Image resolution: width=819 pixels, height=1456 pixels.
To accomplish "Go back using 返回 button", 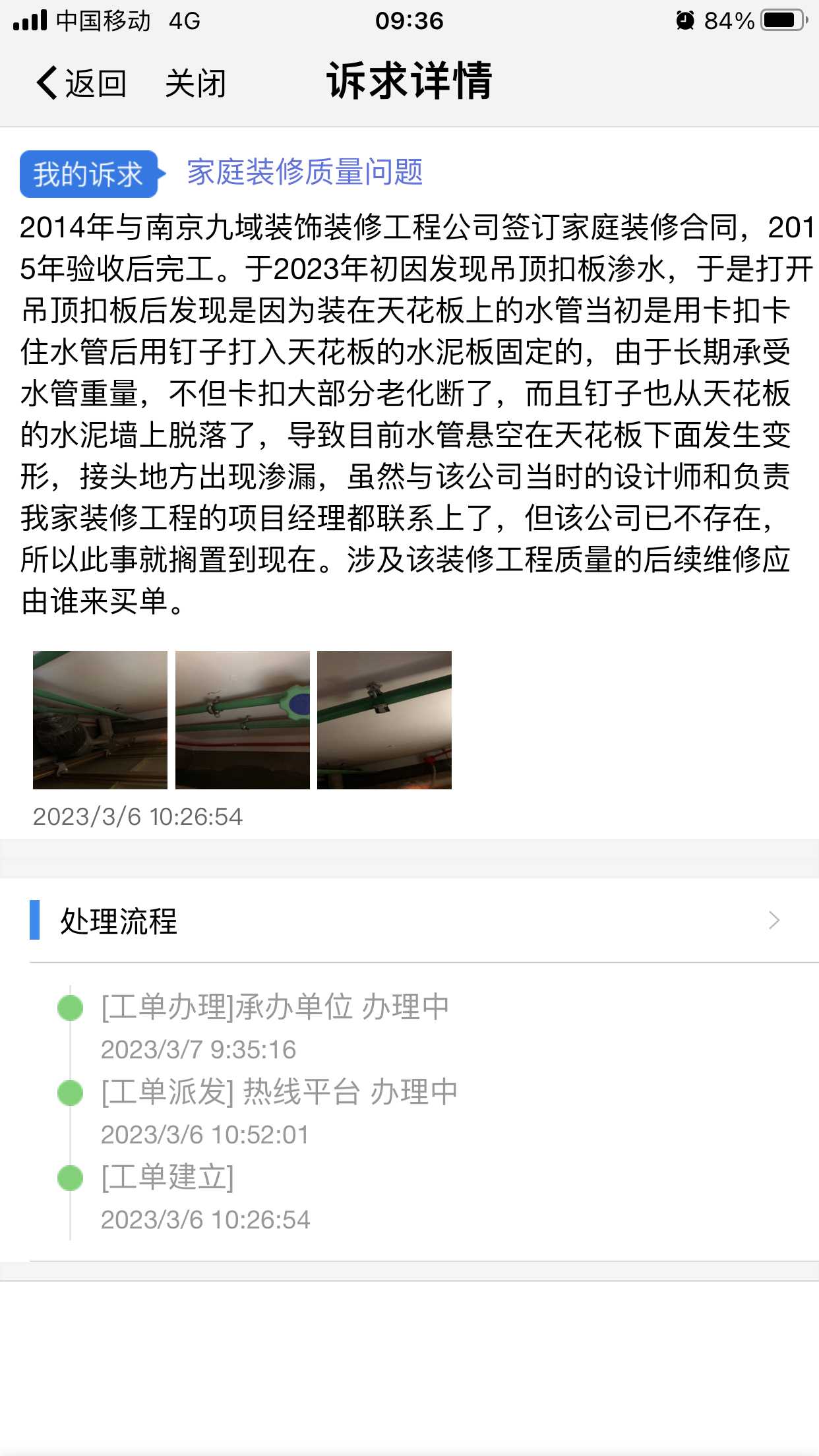I will click(x=82, y=84).
